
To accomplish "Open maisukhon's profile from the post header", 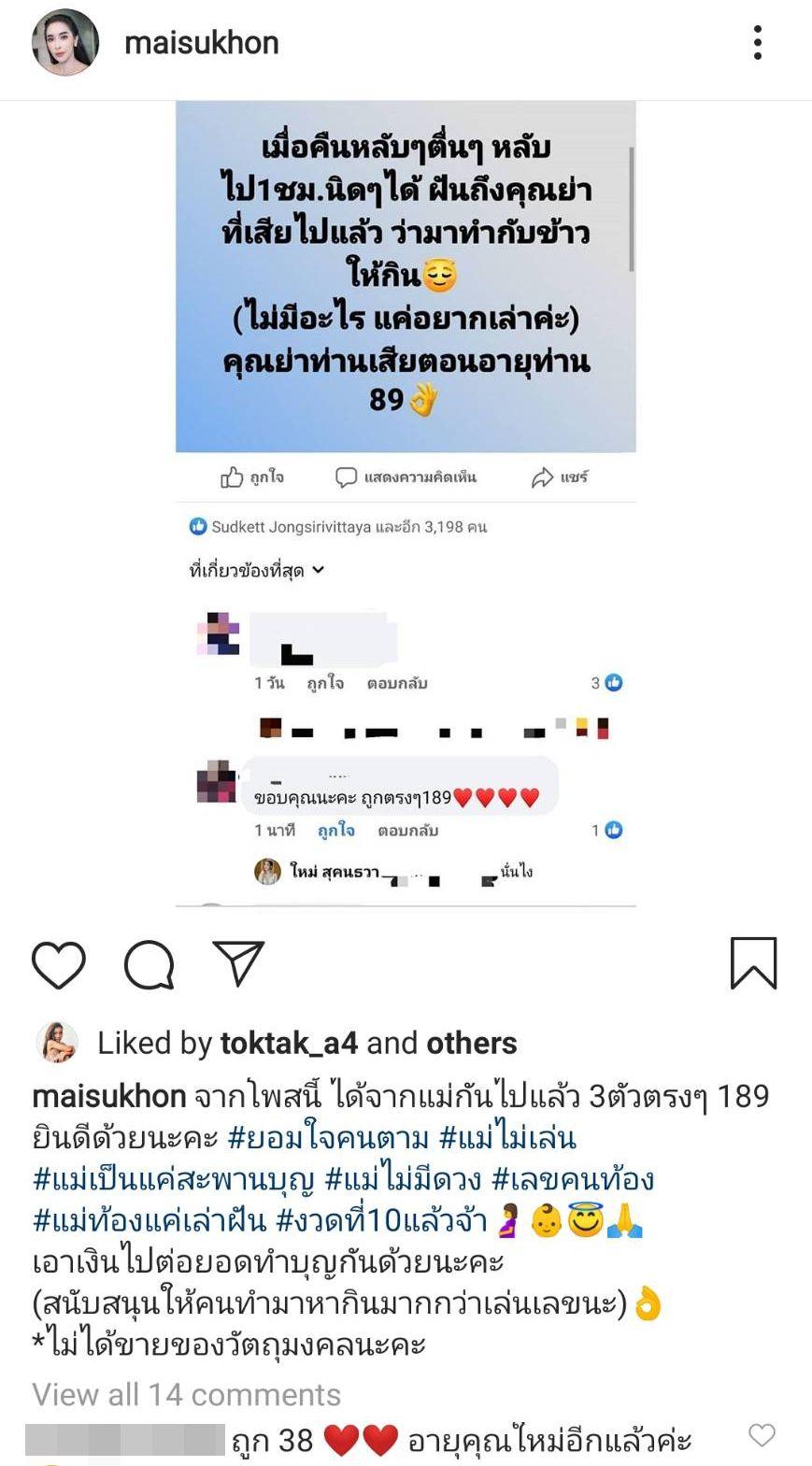I will tap(202, 43).
